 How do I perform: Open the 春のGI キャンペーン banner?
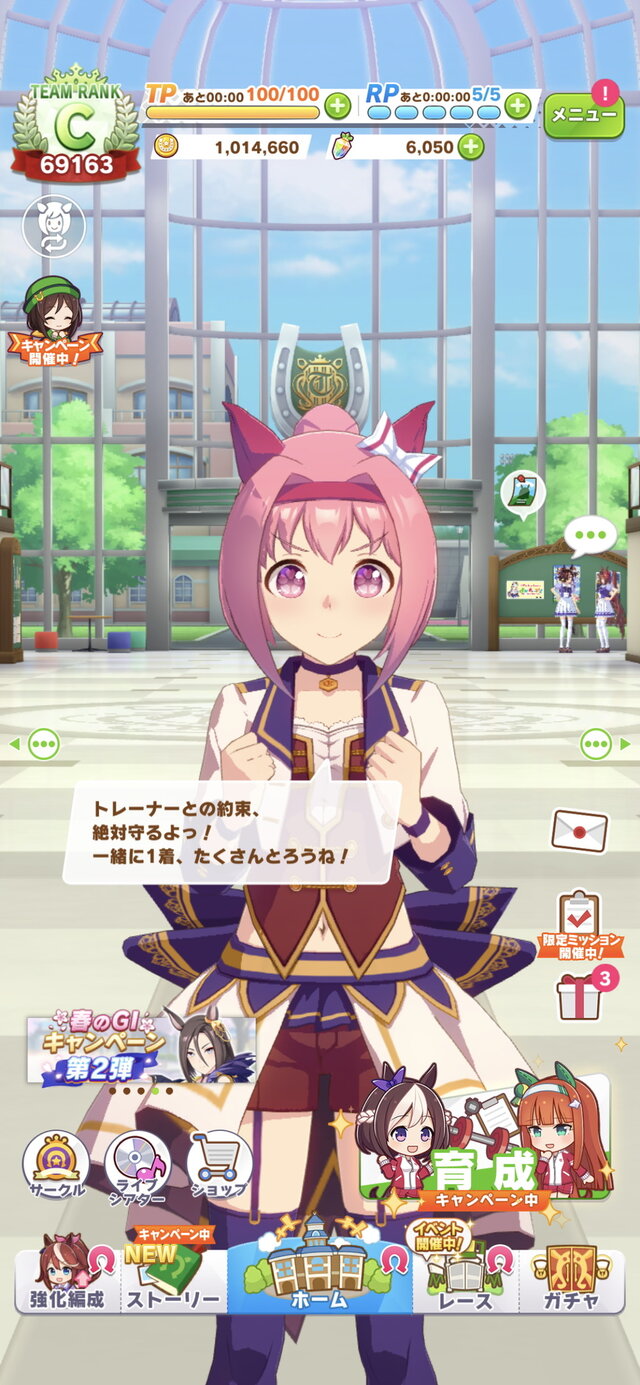140,1050
